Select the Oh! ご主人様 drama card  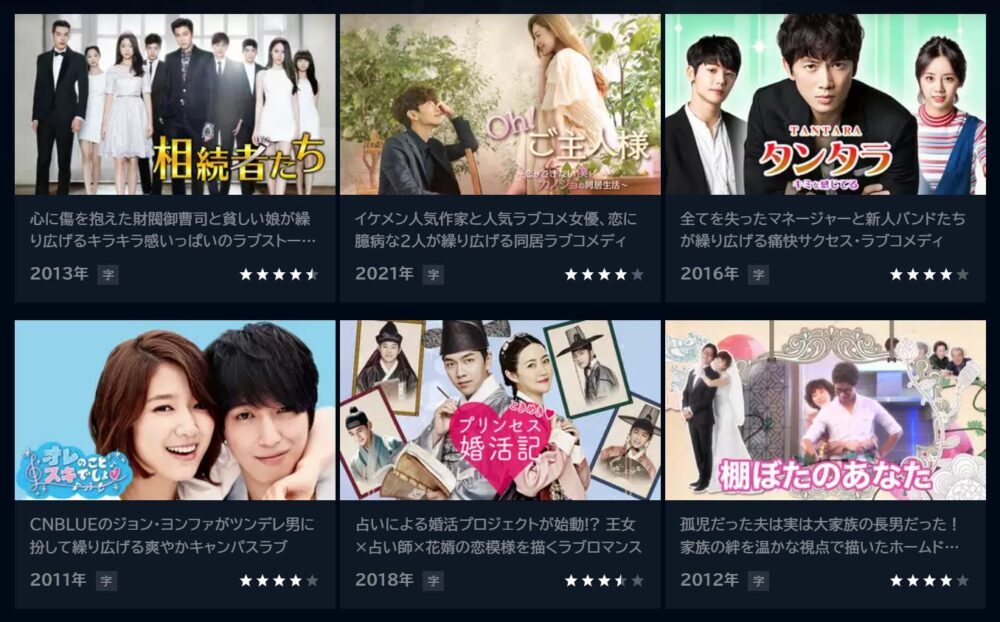pos(500,105)
